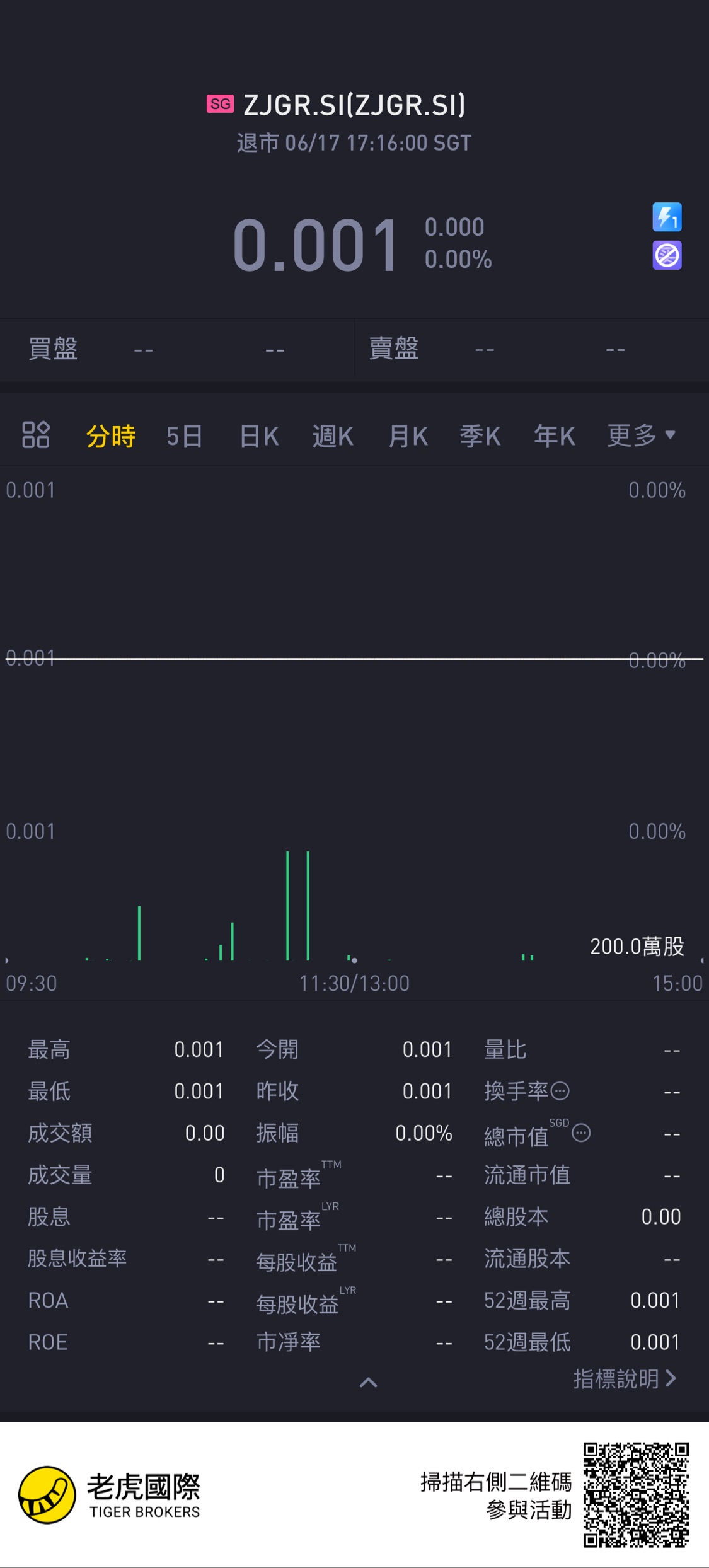Collapse the stock details panel with the up chevron

[x=368, y=1383]
